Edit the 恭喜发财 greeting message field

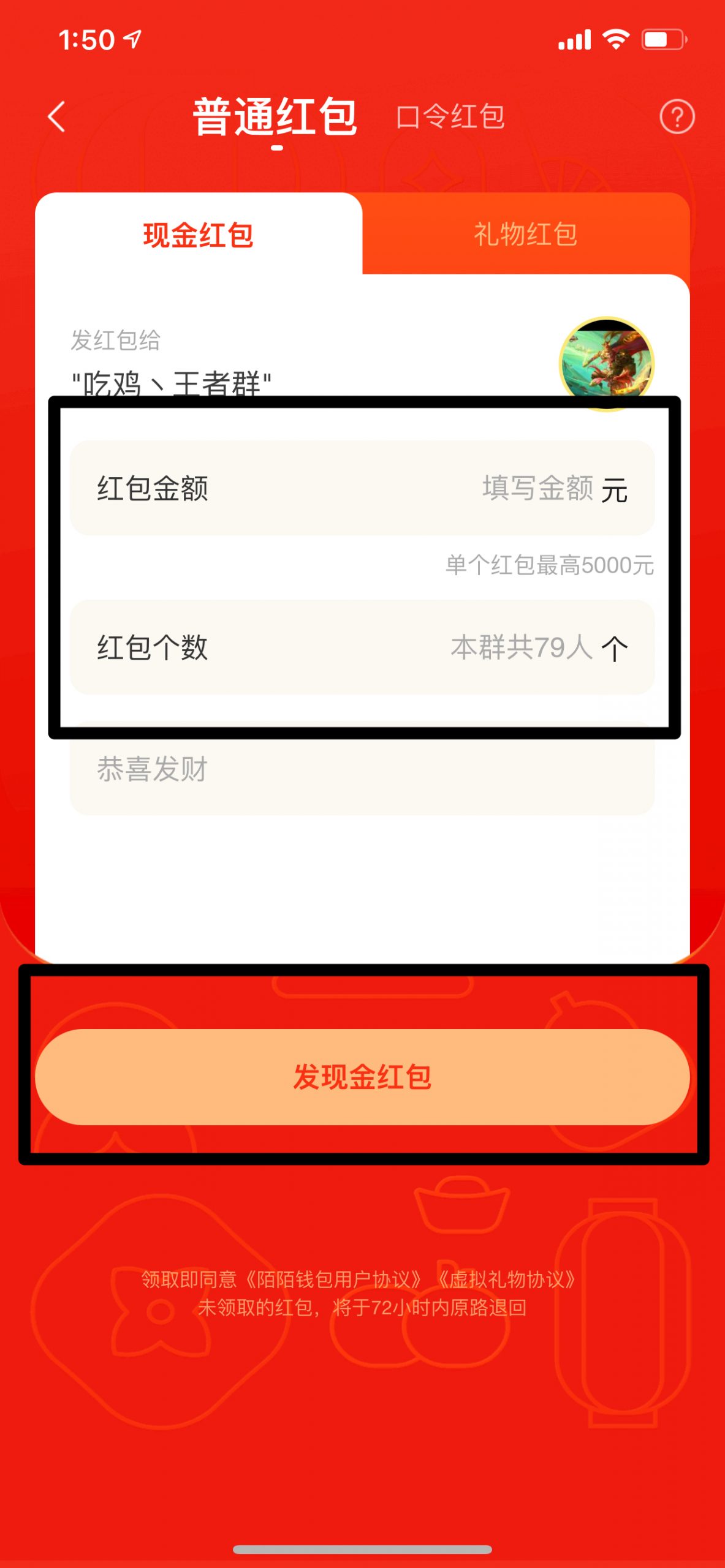[362, 769]
